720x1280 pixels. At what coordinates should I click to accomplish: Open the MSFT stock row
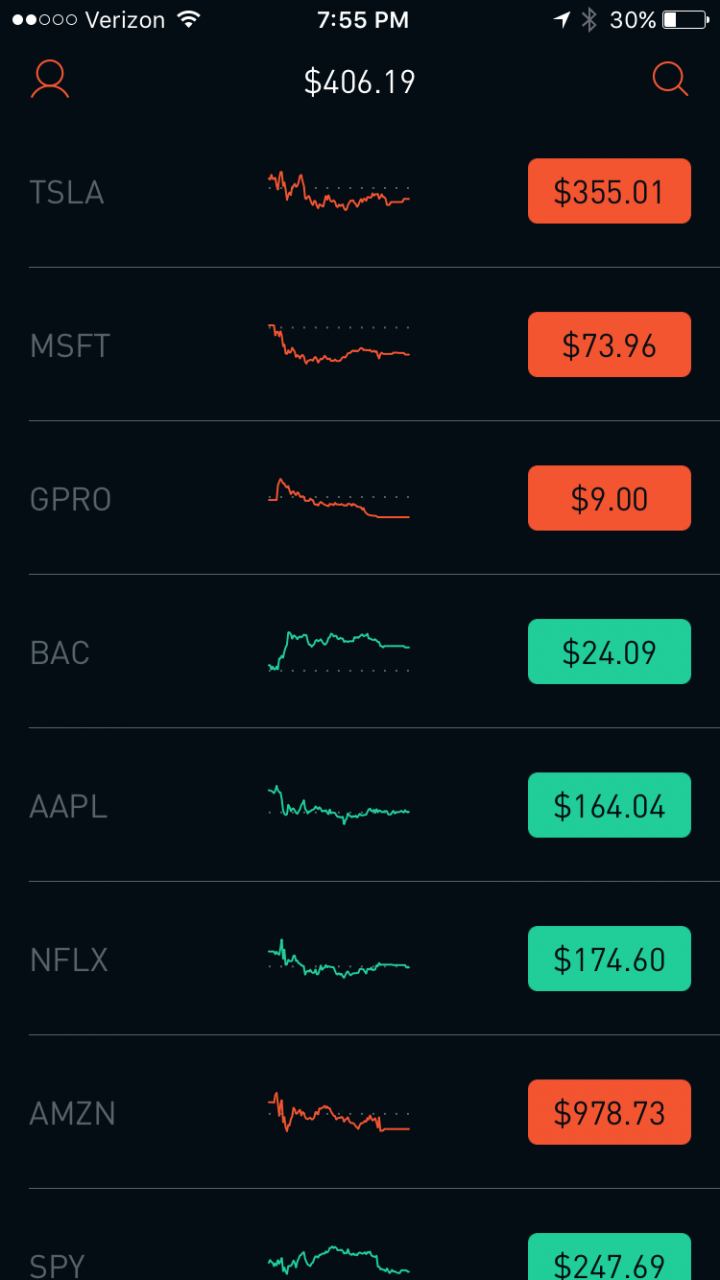coord(360,345)
